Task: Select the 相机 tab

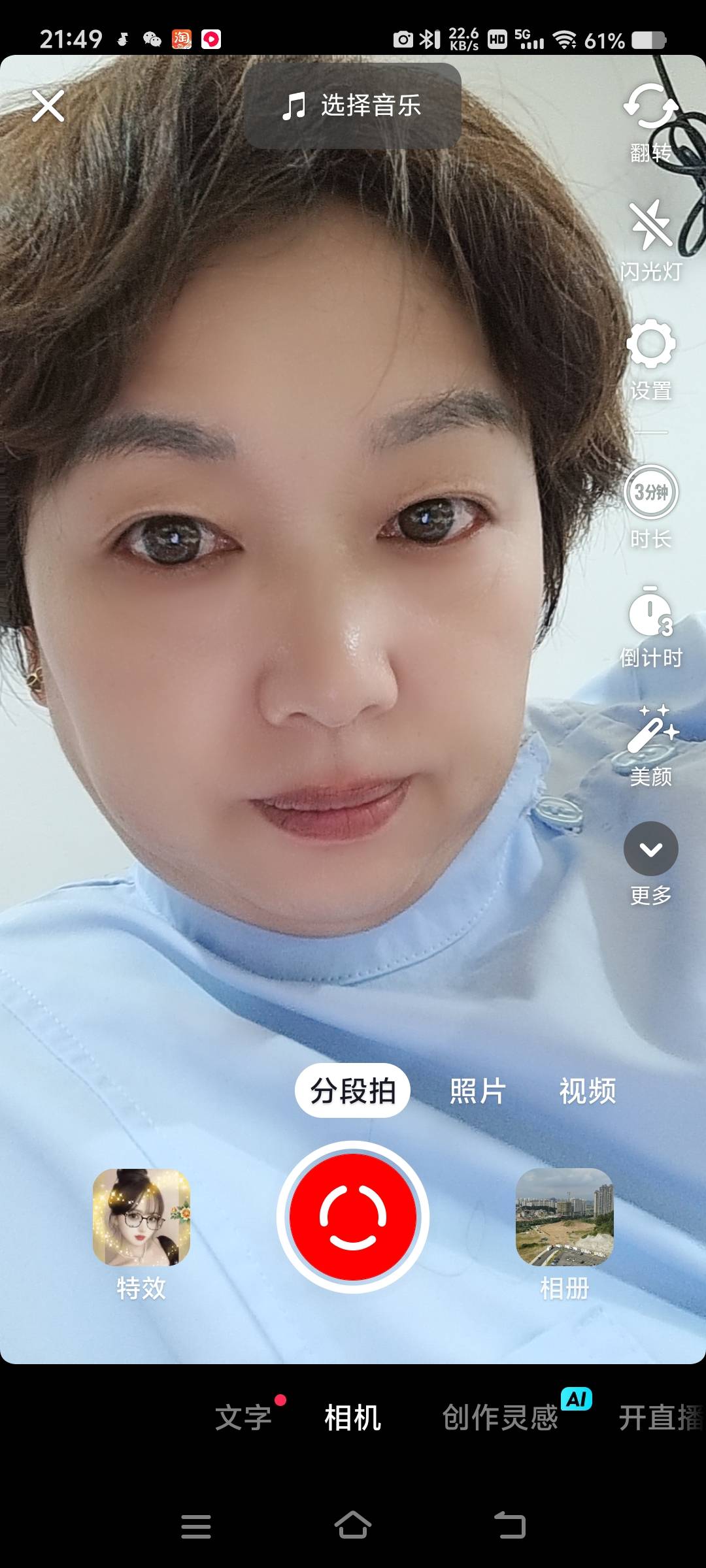Action: [x=352, y=1418]
